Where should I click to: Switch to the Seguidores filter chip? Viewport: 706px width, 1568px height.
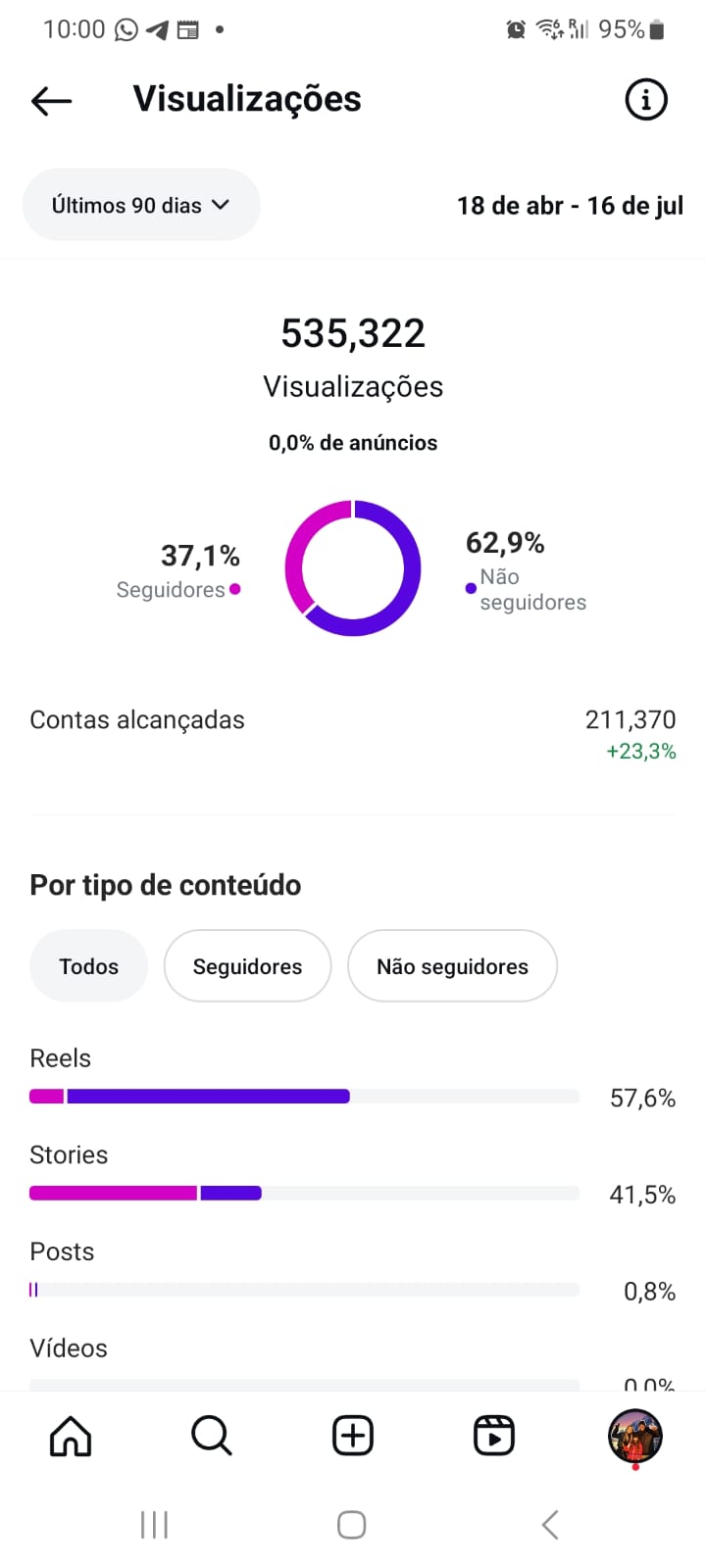pyautogui.click(x=247, y=966)
